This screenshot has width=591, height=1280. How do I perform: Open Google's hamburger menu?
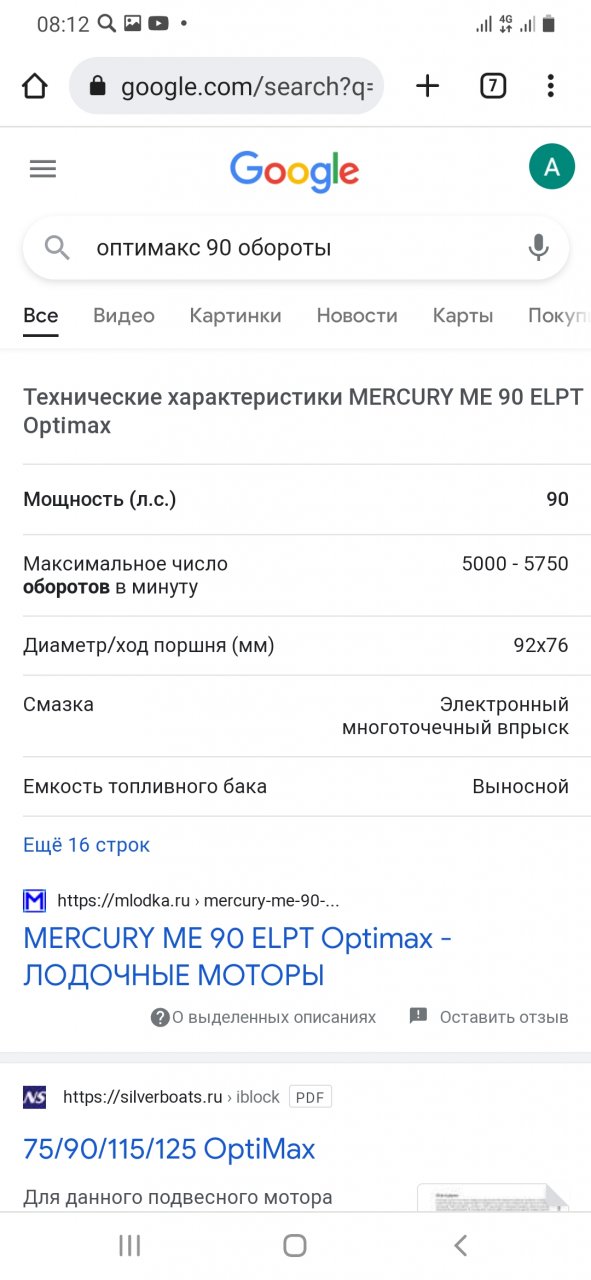coord(43,169)
